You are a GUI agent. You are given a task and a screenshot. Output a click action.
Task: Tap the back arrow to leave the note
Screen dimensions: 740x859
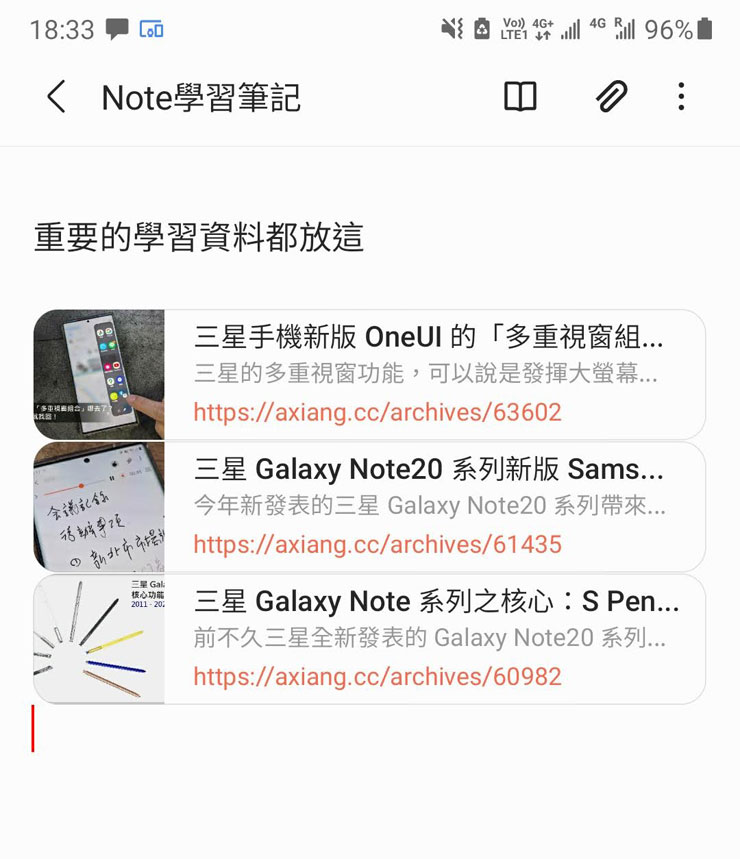[x=57, y=98]
